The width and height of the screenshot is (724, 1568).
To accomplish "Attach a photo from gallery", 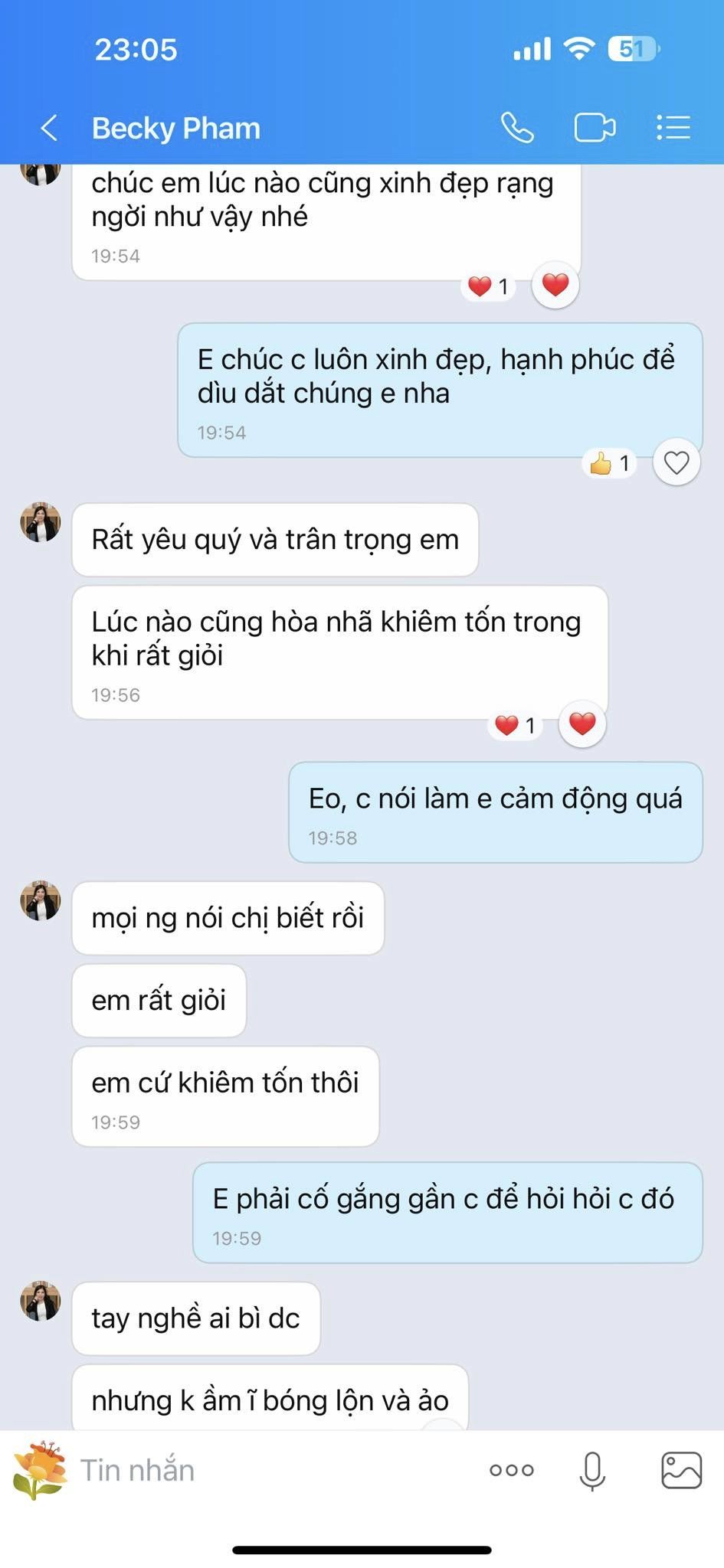I will (x=681, y=1470).
